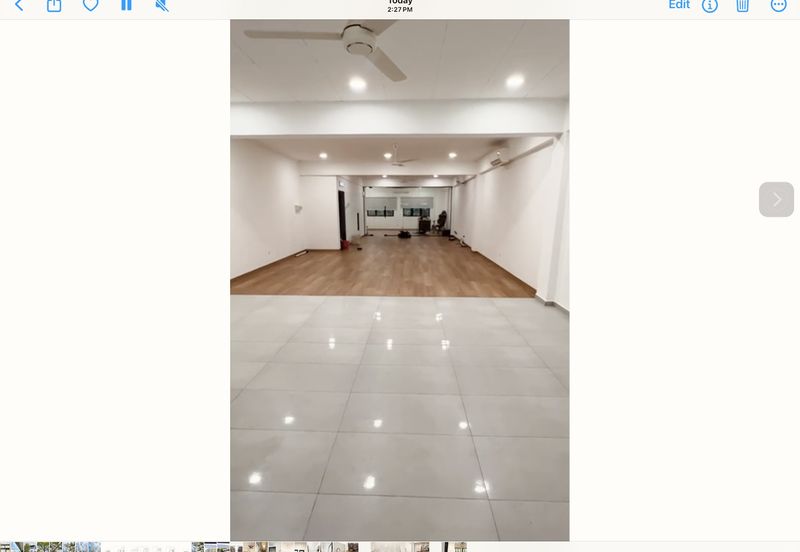The image size is (800, 552).
Task: Delete this video with the trash icon
Action: [x=742, y=5]
